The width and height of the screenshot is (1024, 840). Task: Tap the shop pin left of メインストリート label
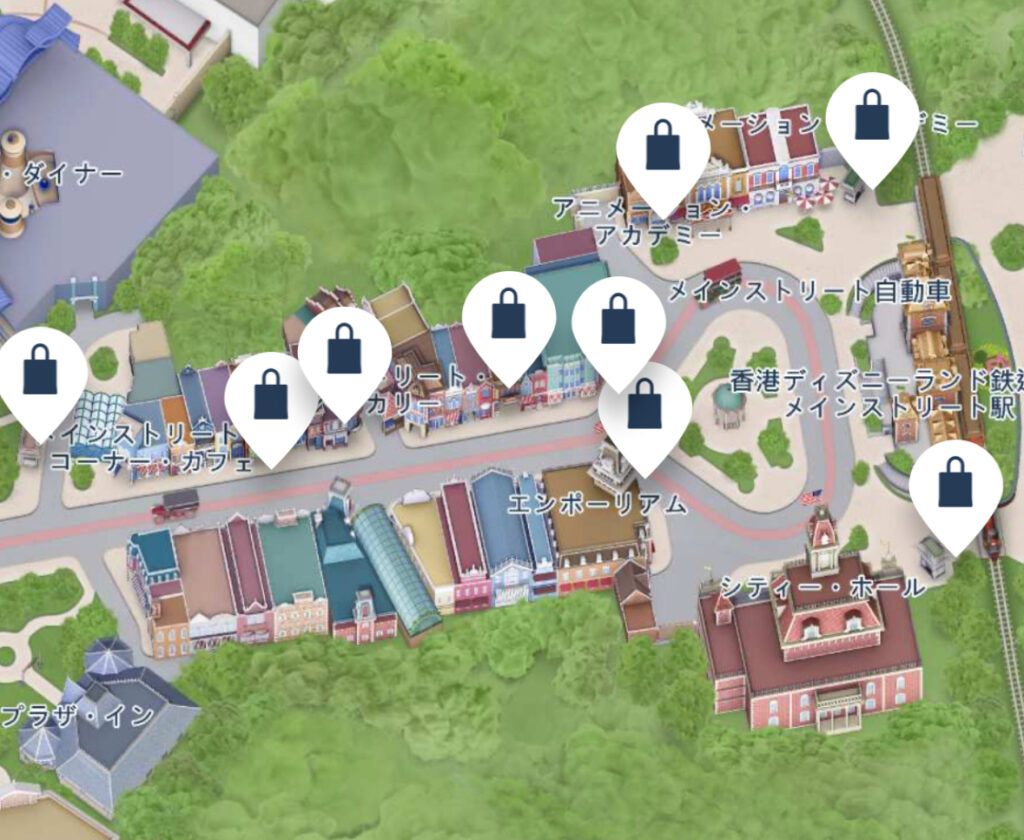coord(41,373)
